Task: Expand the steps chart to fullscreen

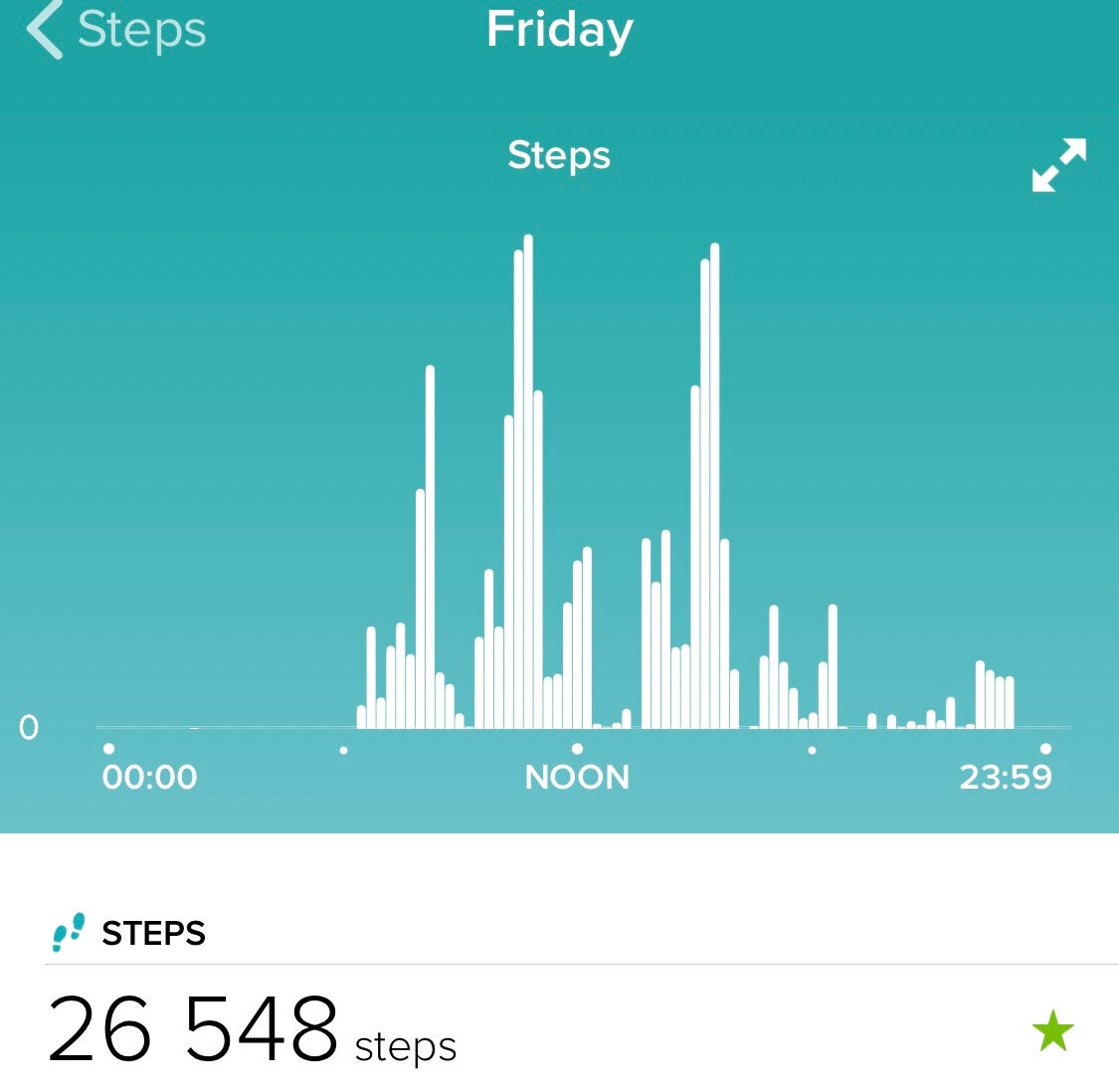Action: coord(1058,165)
